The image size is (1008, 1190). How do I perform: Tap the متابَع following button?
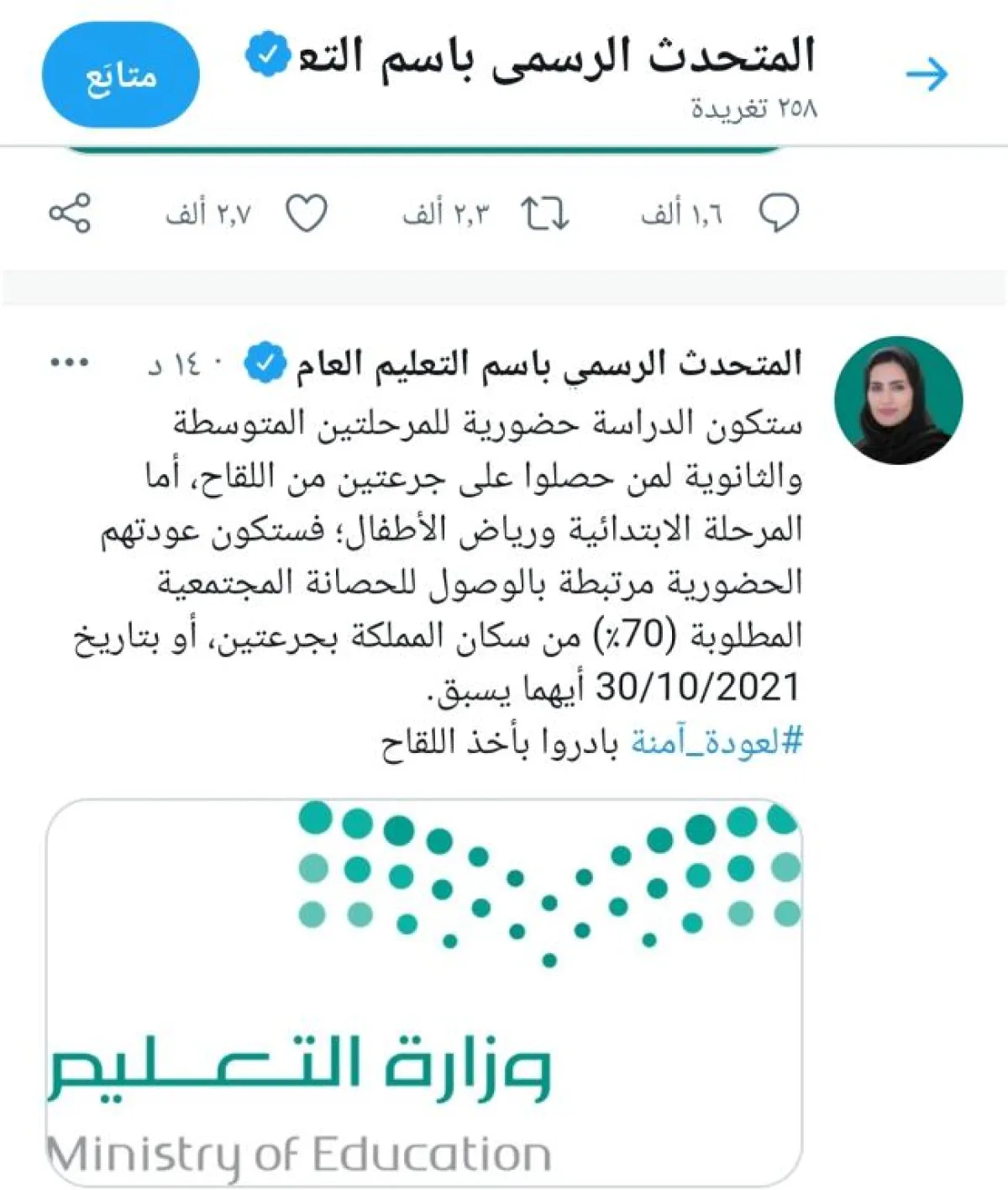[121, 76]
